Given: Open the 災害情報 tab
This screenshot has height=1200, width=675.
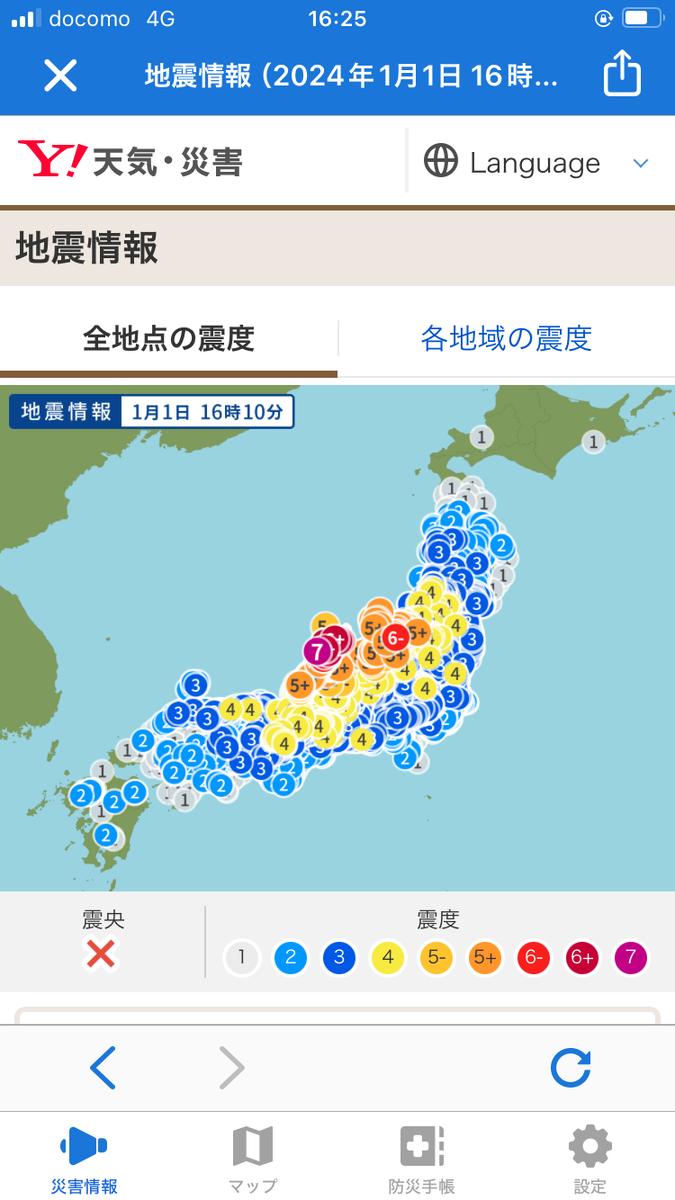Looking at the screenshot, I should [x=84, y=1158].
